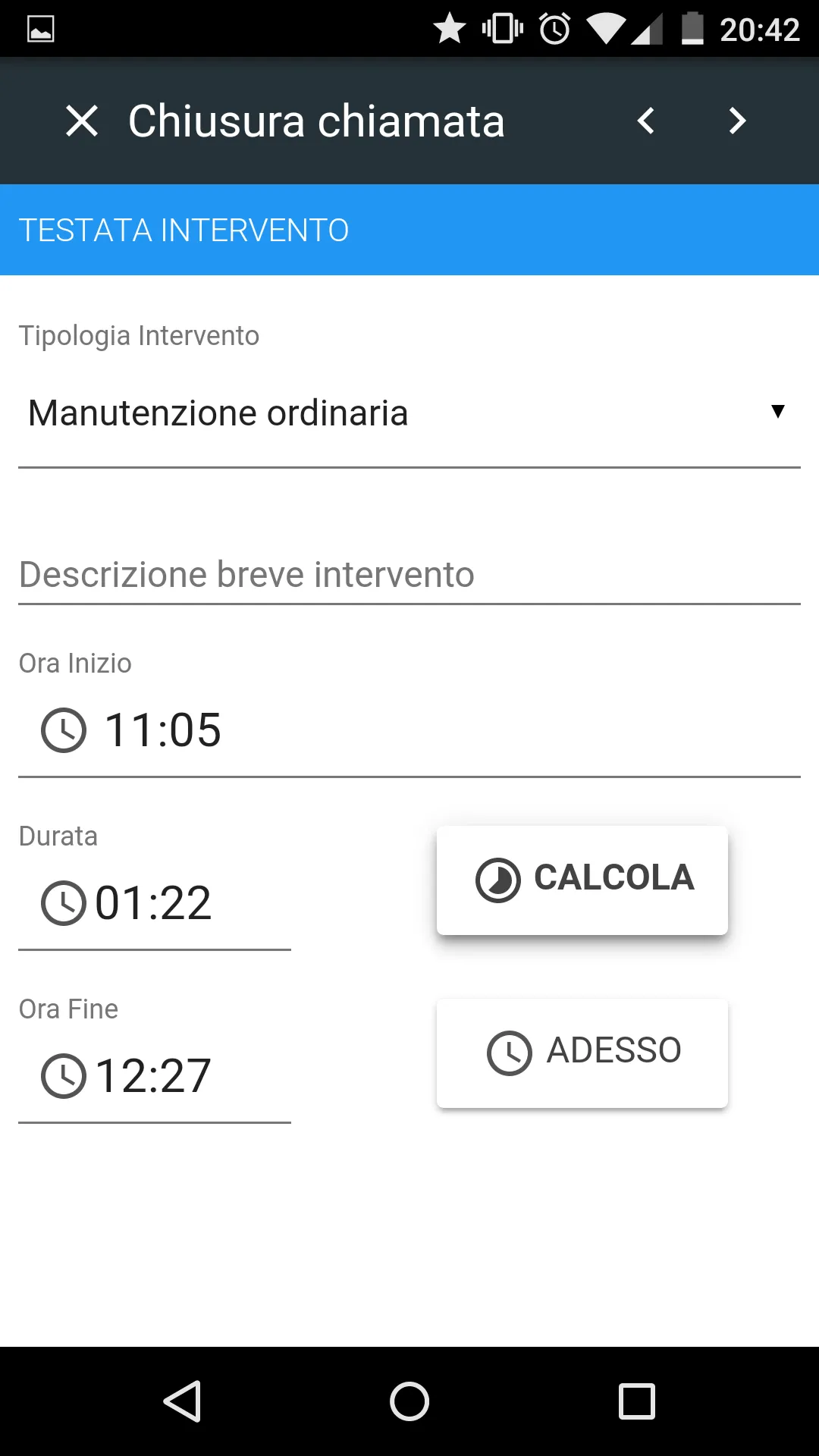Open the screenshot notification icon
This screenshot has width=819, height=1456.
point(39,28)
